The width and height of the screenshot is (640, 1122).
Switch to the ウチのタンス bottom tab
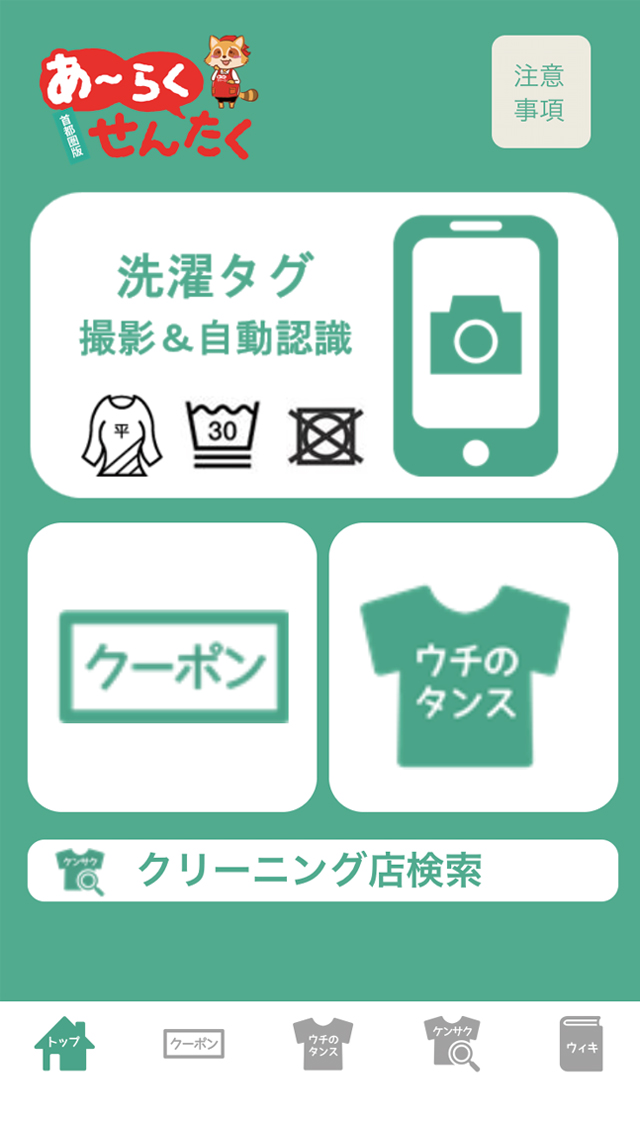tap(322, 1043)
